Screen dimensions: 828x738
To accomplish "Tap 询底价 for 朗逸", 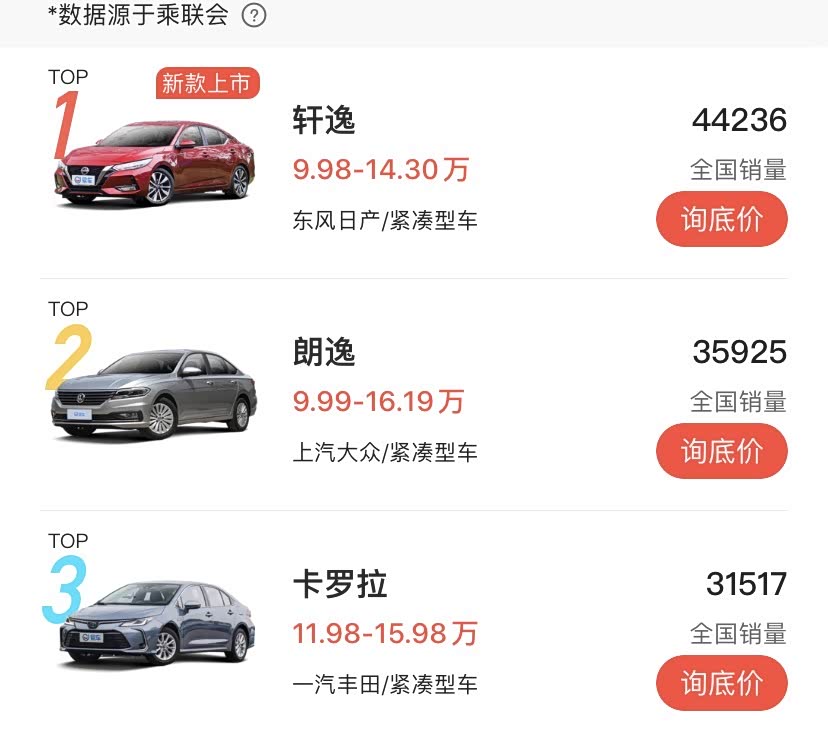I will [x=721, y=451].
